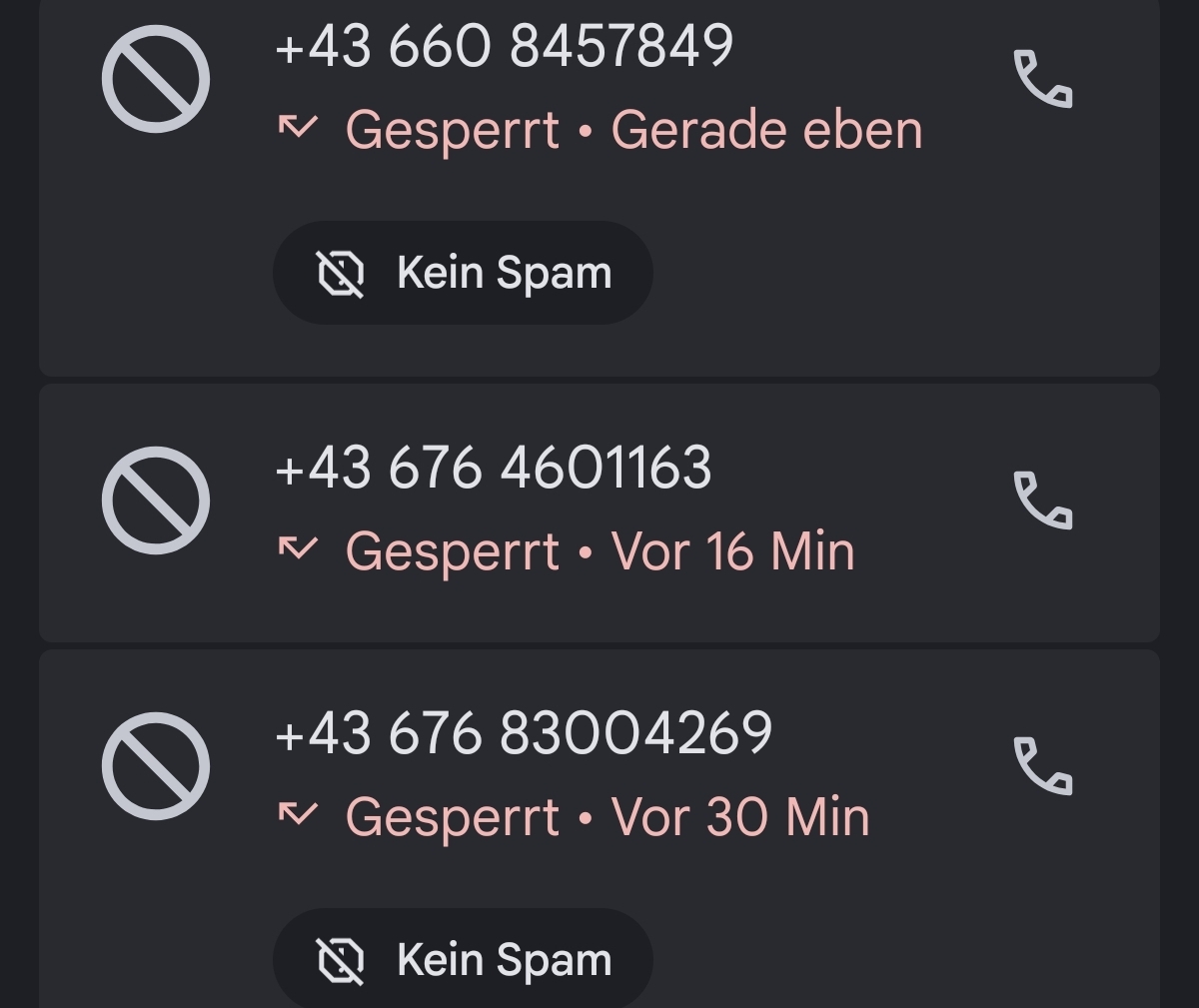Call +43 676 4601163 via phone icon

pyautogui.click(x=1043, y=501)
